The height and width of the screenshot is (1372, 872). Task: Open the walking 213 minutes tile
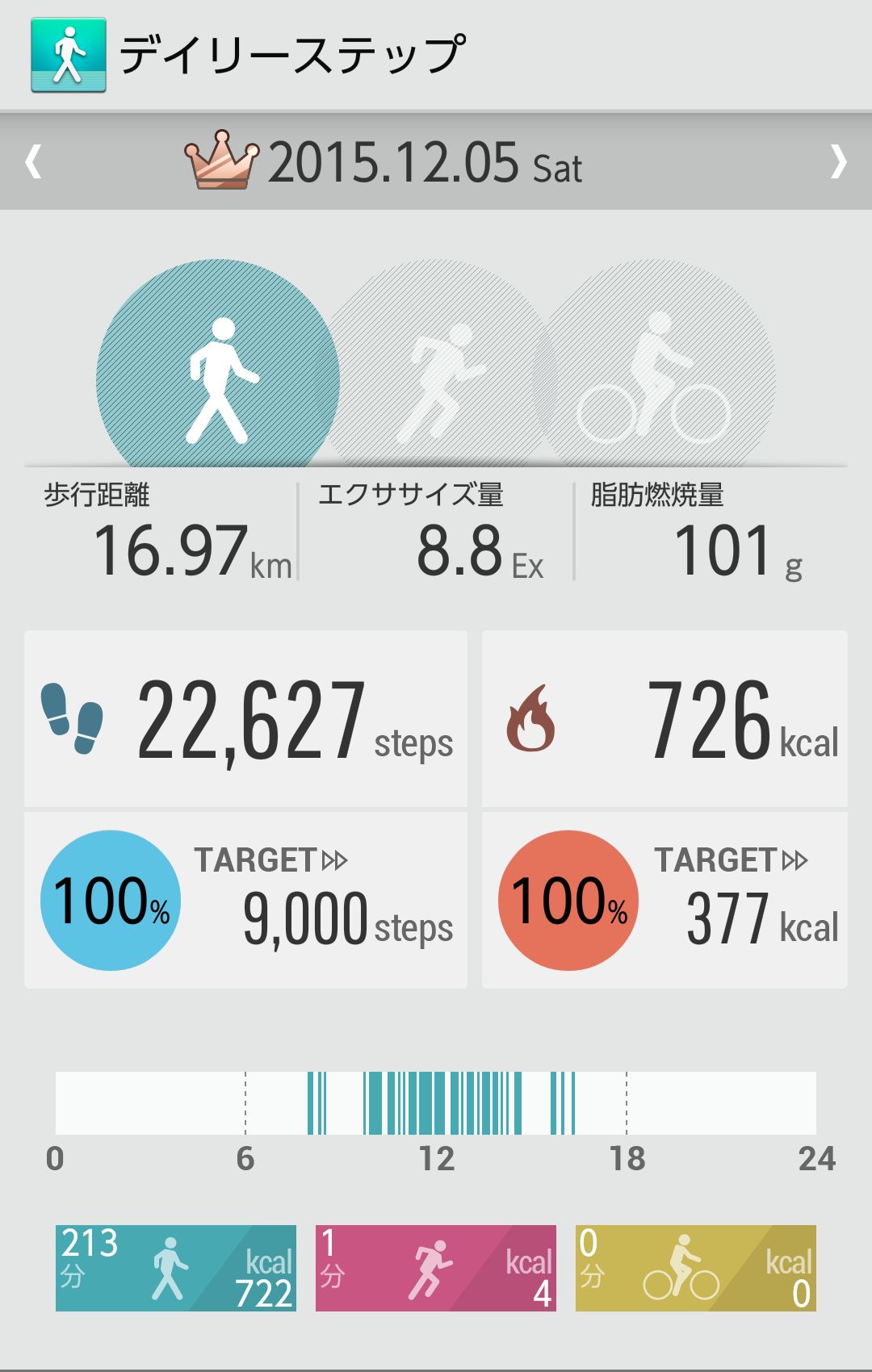(176, 1268)
